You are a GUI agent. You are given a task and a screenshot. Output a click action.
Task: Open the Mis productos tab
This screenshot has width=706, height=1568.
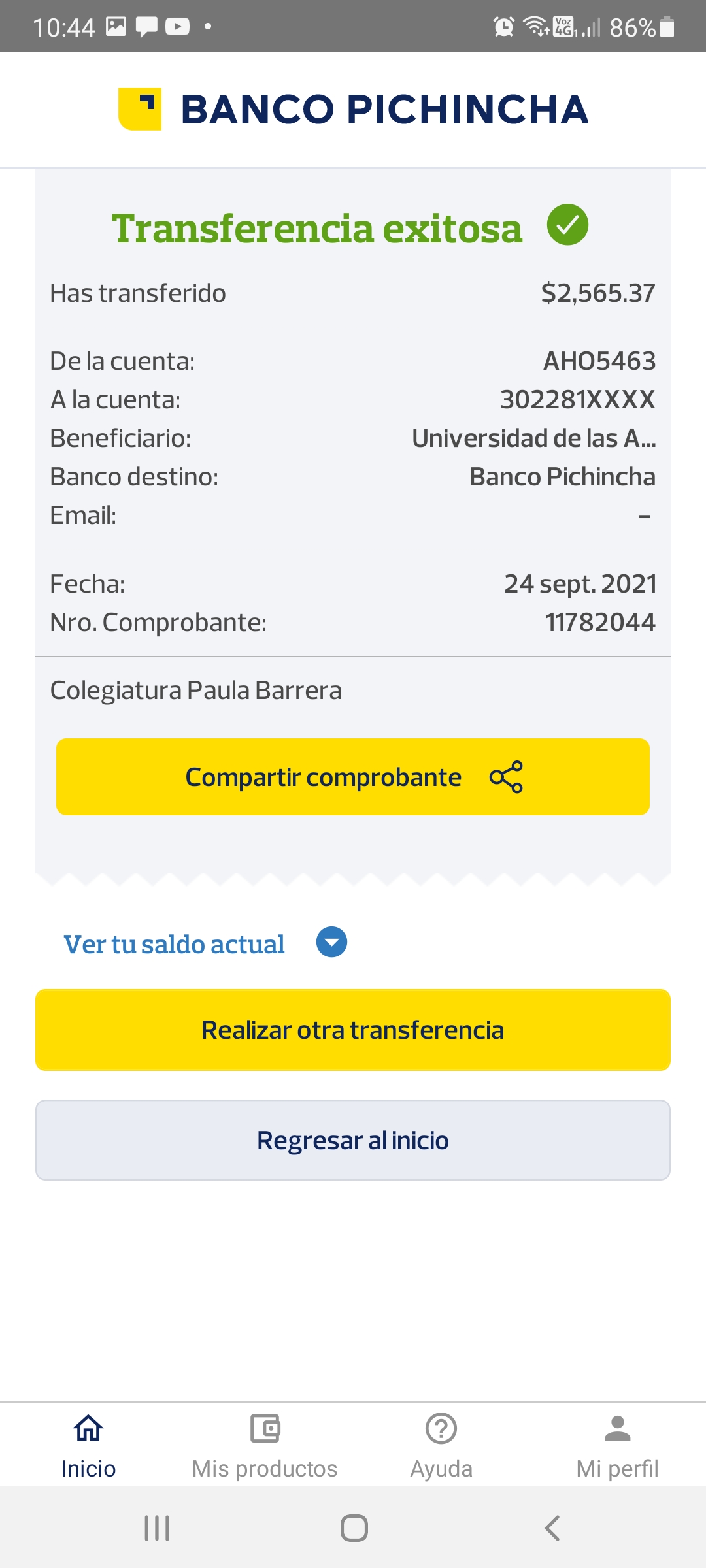point(265,1445)
